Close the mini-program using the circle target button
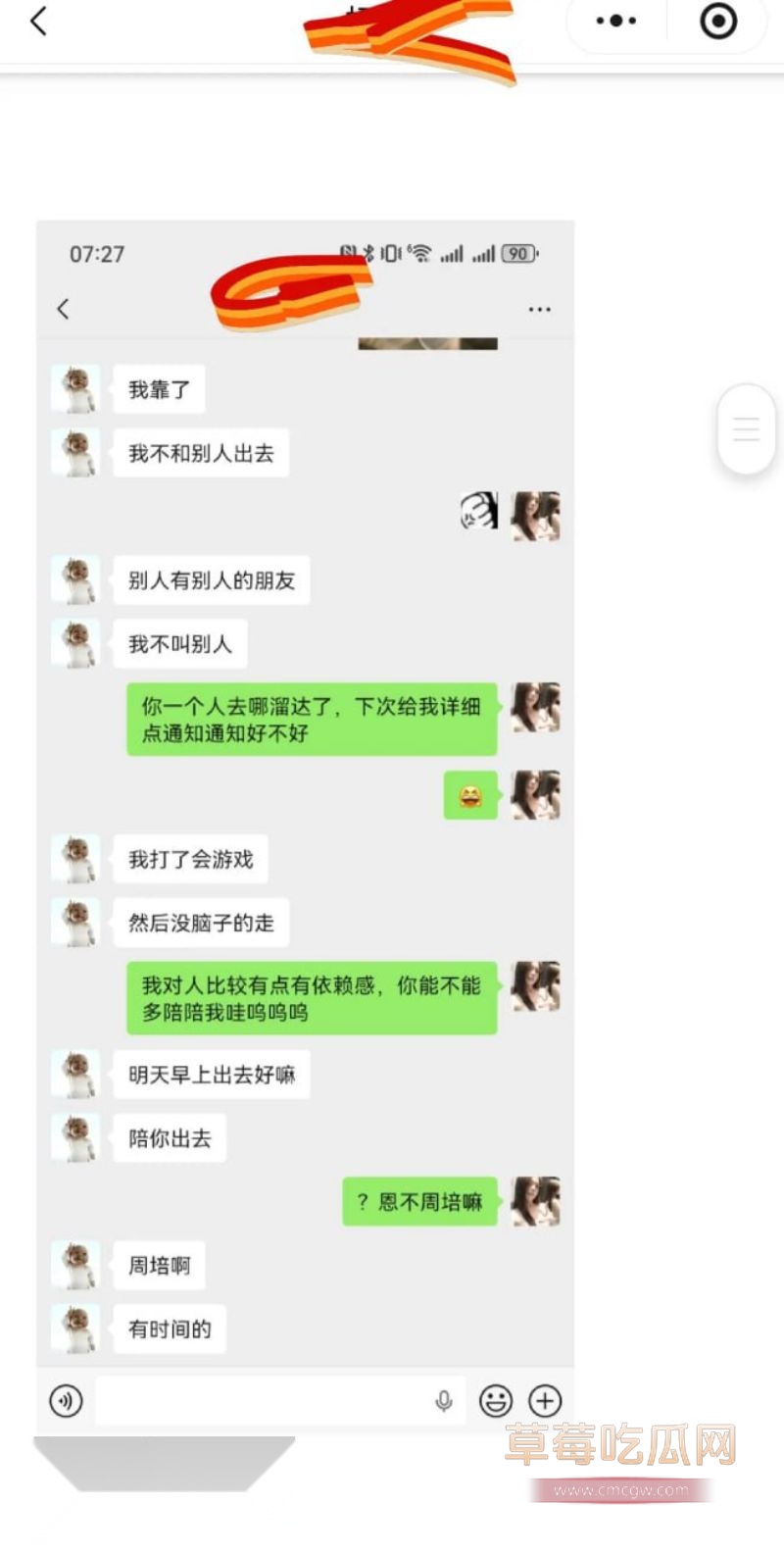Viewport: 784px width, 1554px height. pos(717,21)
